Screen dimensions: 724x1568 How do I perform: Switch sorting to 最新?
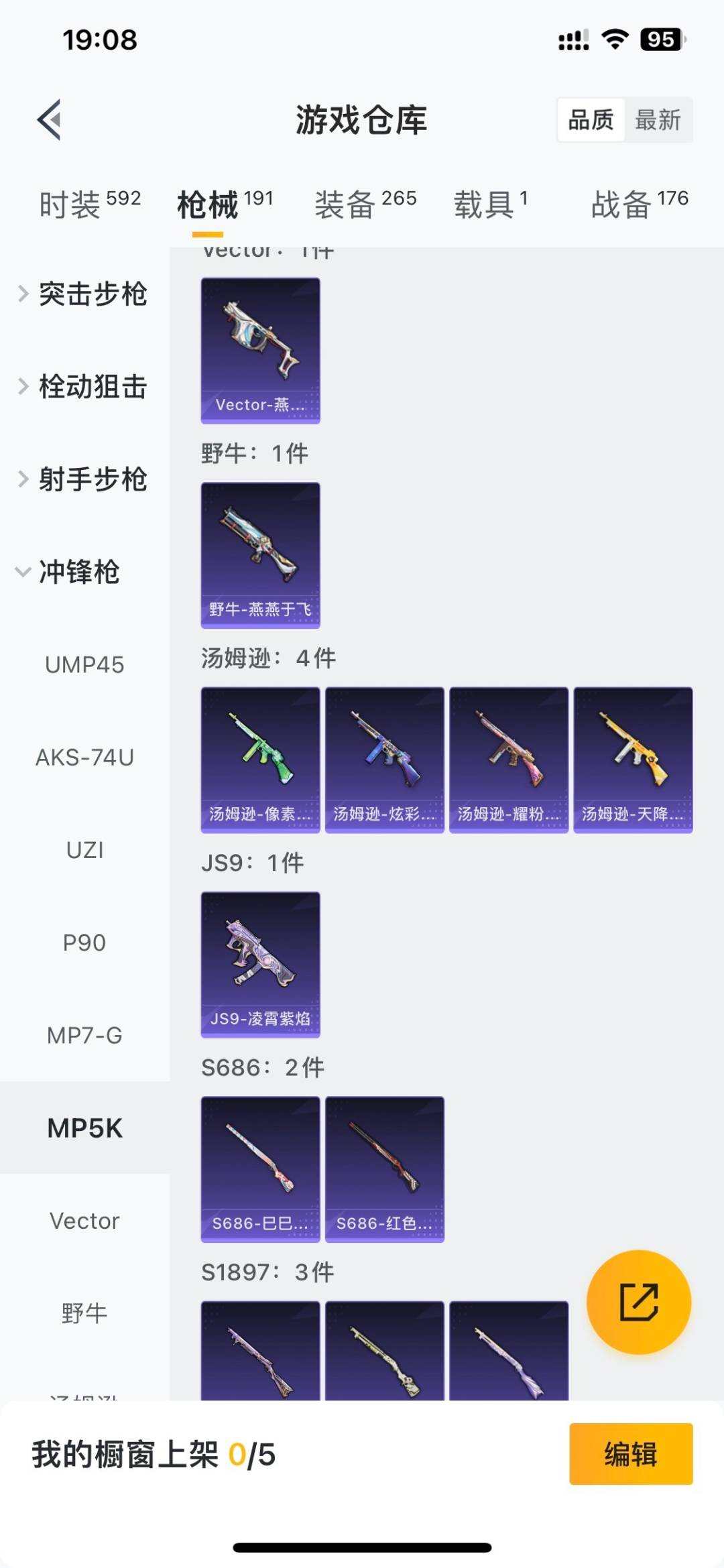tap(659, 121)
